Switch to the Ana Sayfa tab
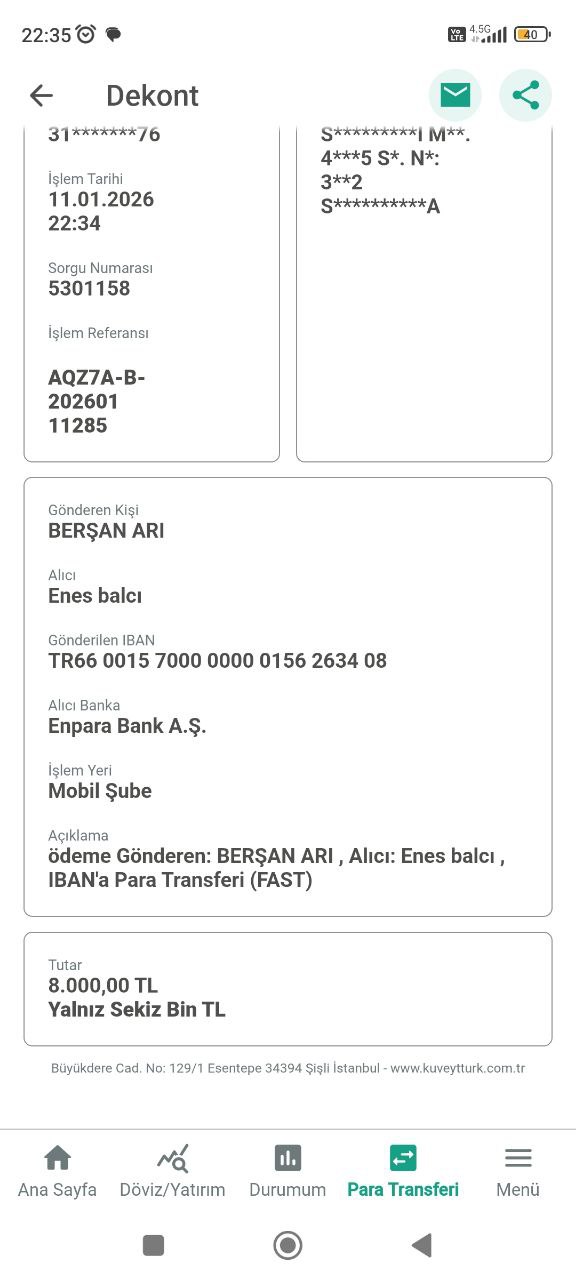576x1280 pixels. (x=57, y=1172)
